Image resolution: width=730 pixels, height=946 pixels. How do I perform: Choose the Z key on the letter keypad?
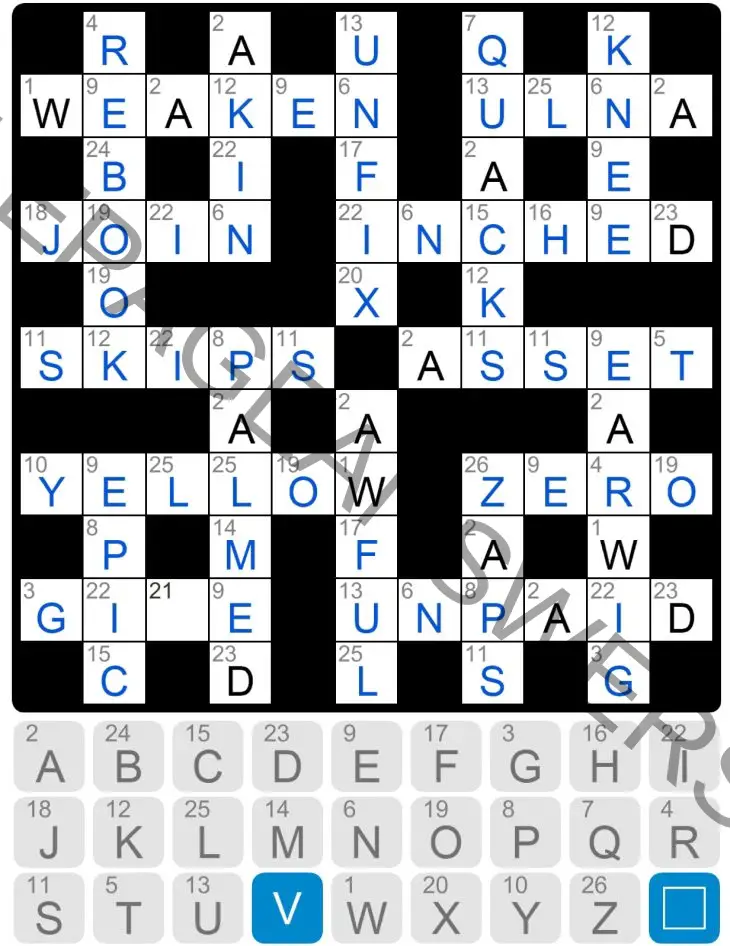tap(604, 907)
